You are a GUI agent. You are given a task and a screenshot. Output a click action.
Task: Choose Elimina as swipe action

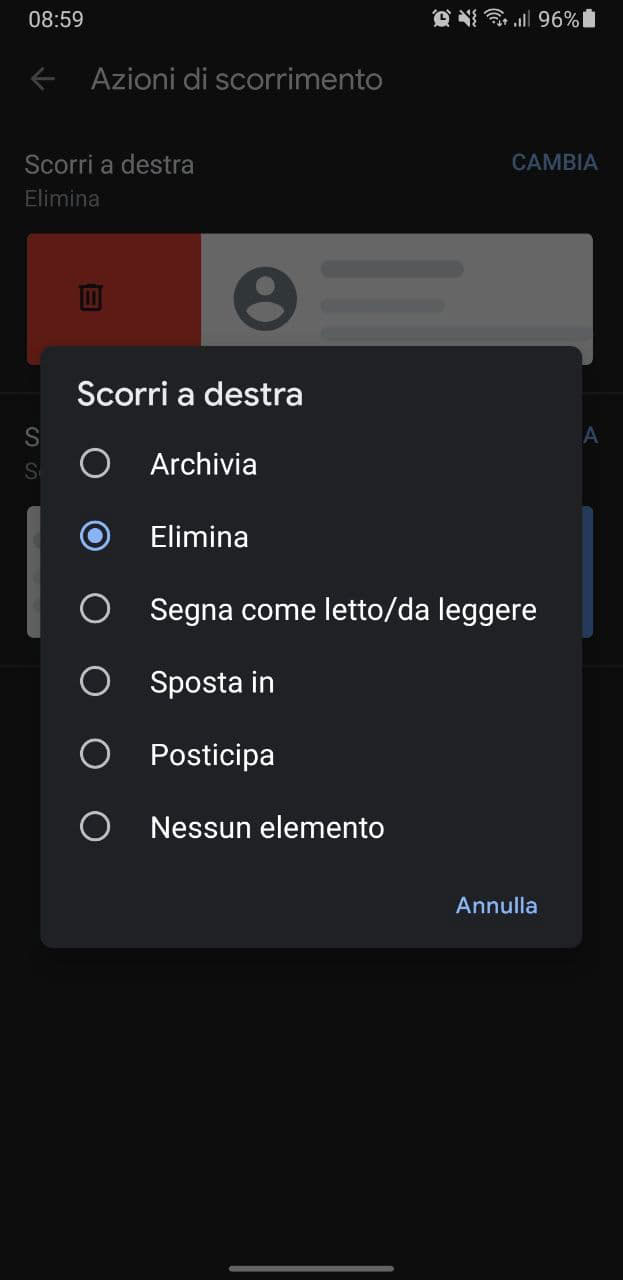pos(311,537)
